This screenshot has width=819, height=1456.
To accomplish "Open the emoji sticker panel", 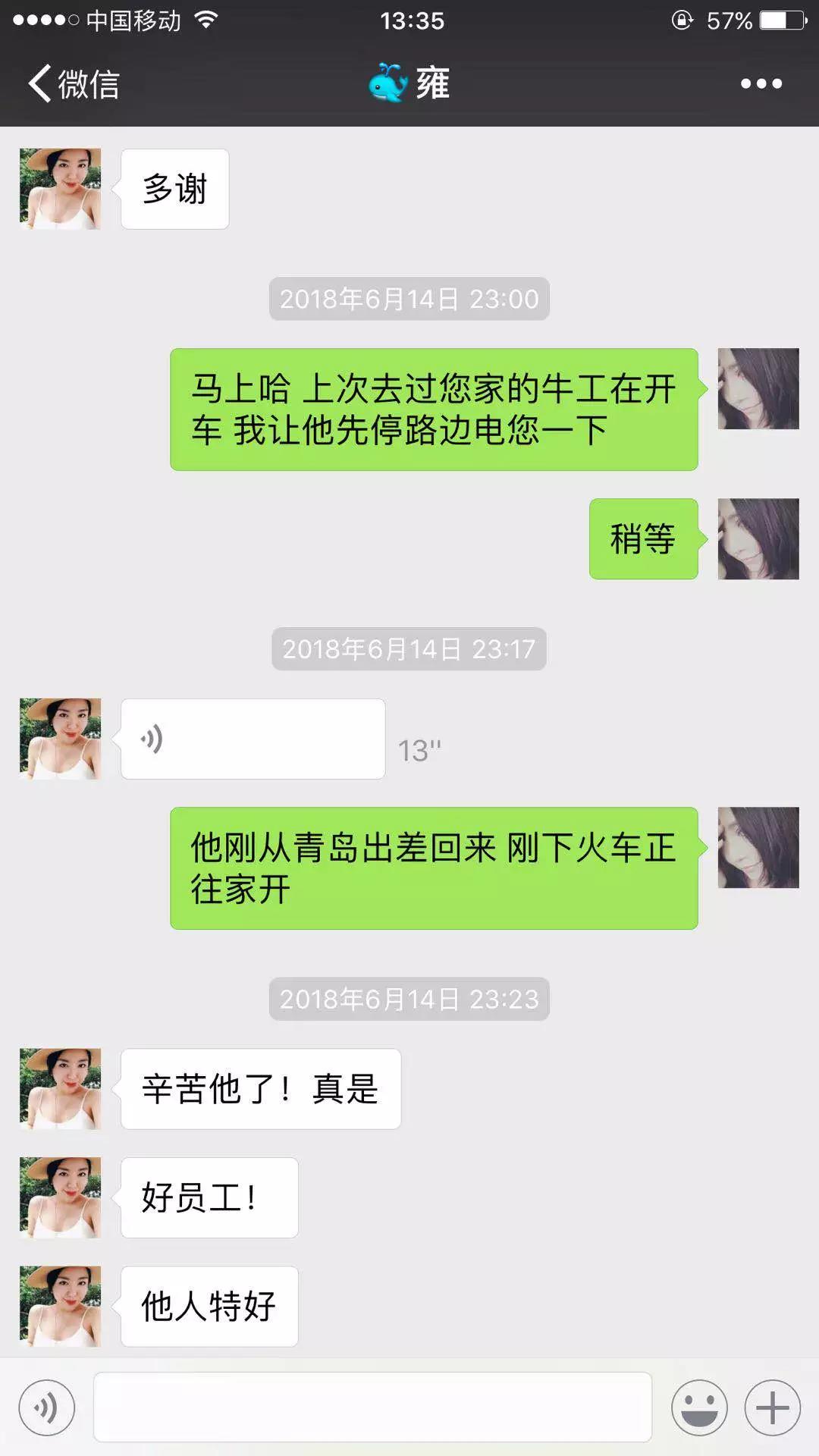I will coord(698,1407).
